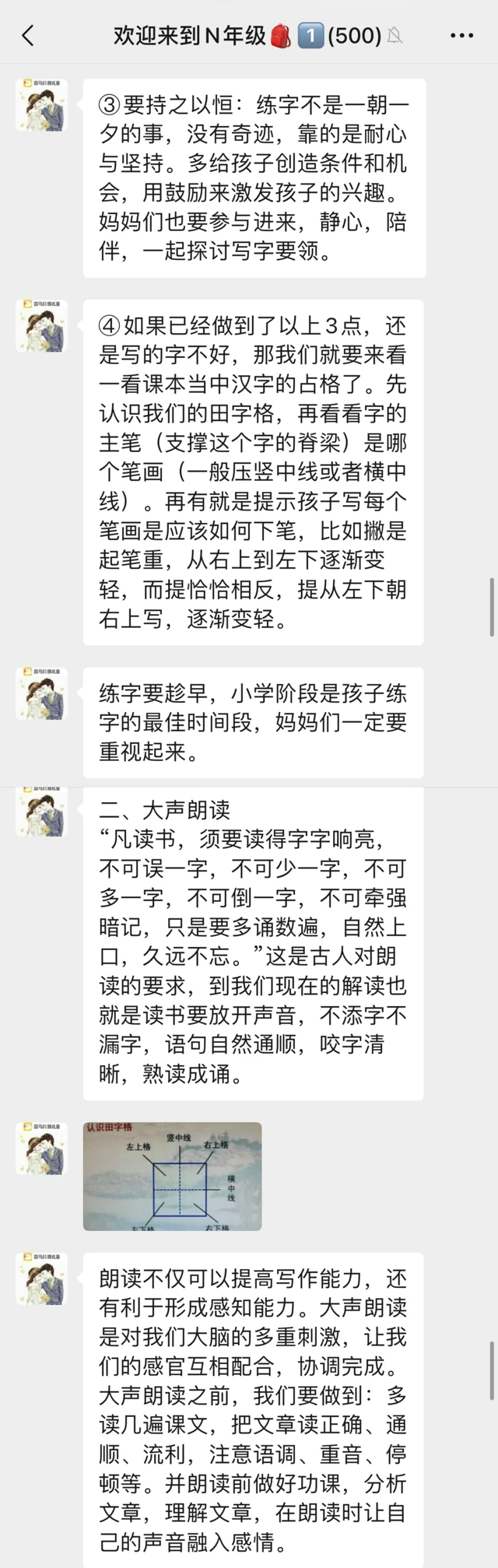
Task: Tap sender avatar beside the 二、大声朗读 message
Action: pyautogui.click(x=41, y=813)
